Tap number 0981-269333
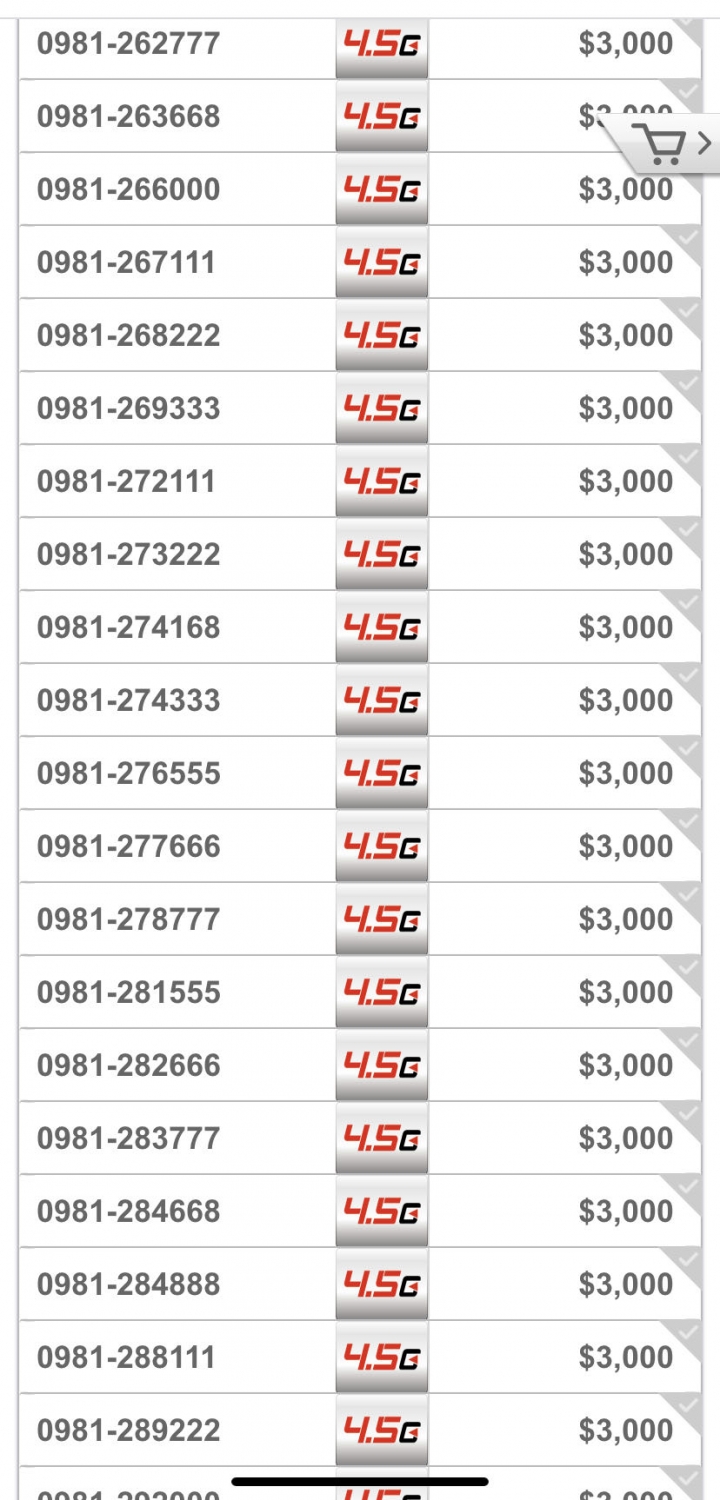Image resolution: width=720 pixels, height=1500 pixels. click(361, 408)
